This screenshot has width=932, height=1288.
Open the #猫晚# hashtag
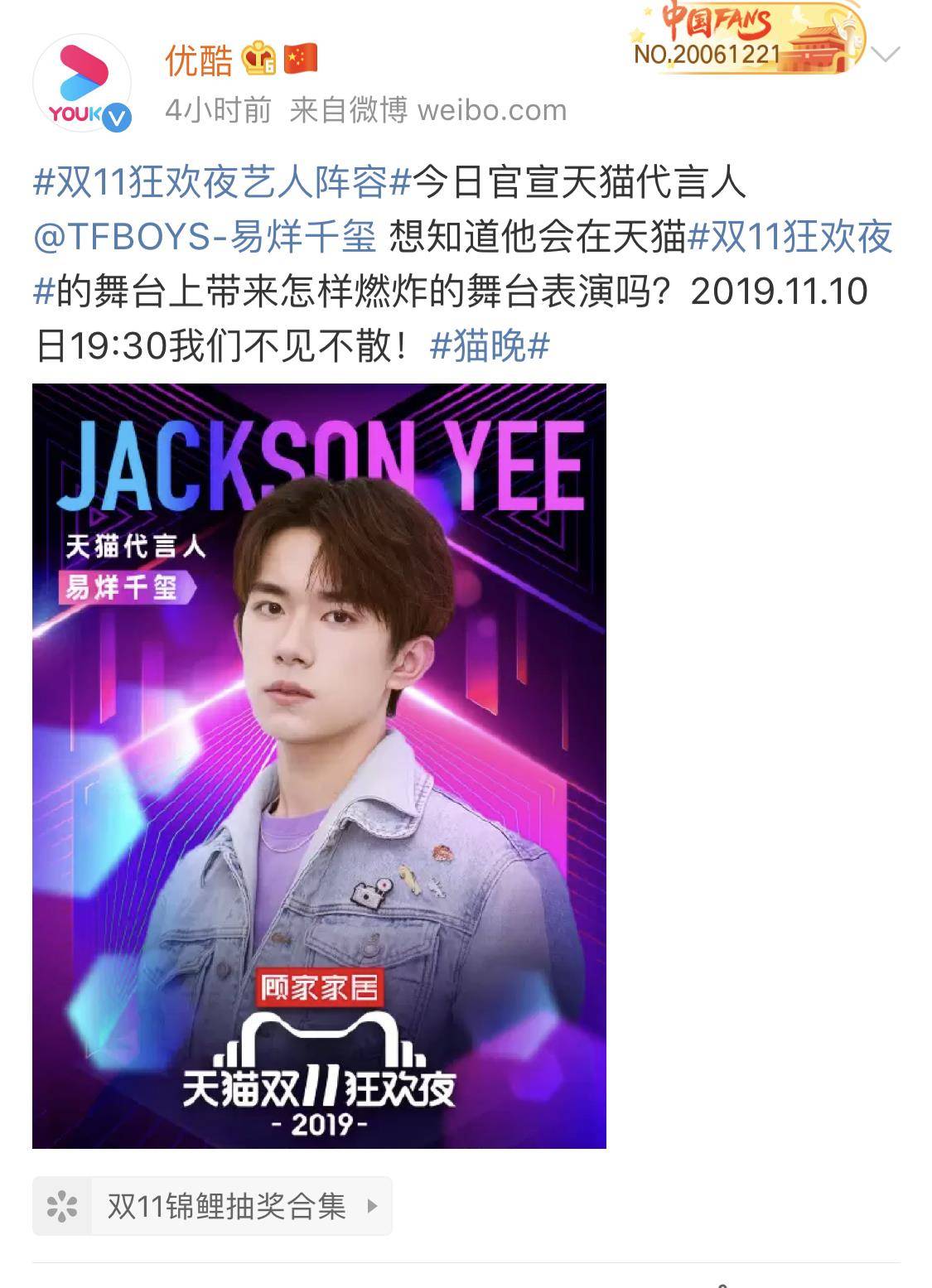pos(490,346)
